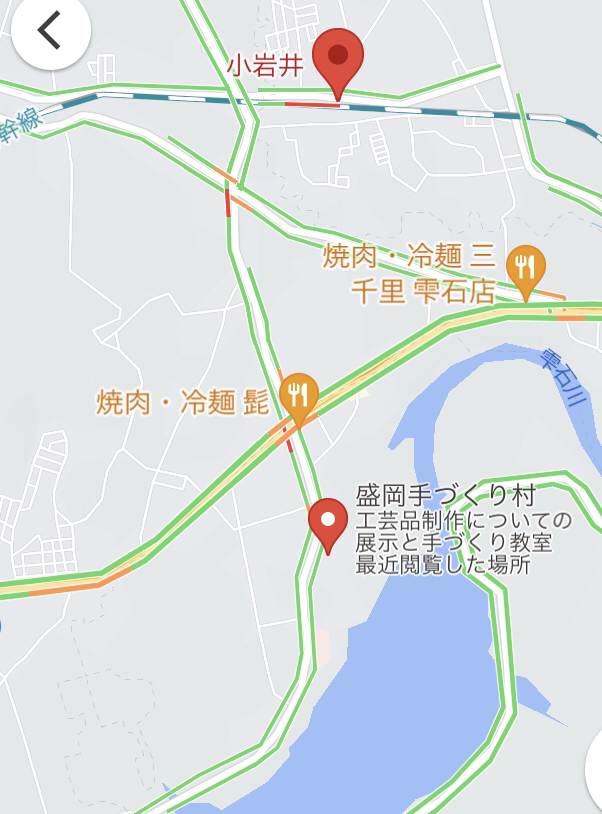Tap the 焼肉・冷麺 三千里 雫石店 restaurant pin
This screenshot has width=602, height=814.
point(525,268)
